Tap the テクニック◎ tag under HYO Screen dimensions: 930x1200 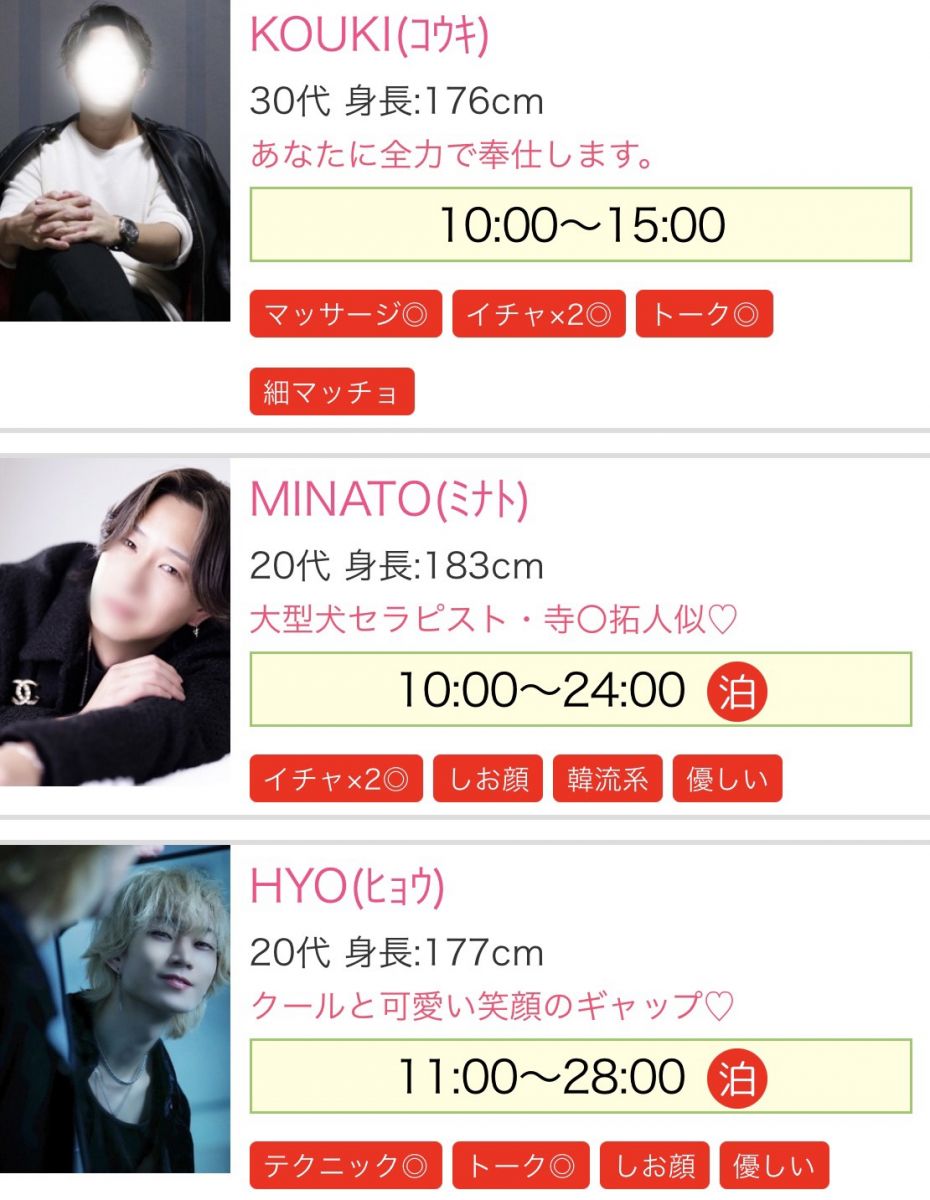coord(345,1166)
